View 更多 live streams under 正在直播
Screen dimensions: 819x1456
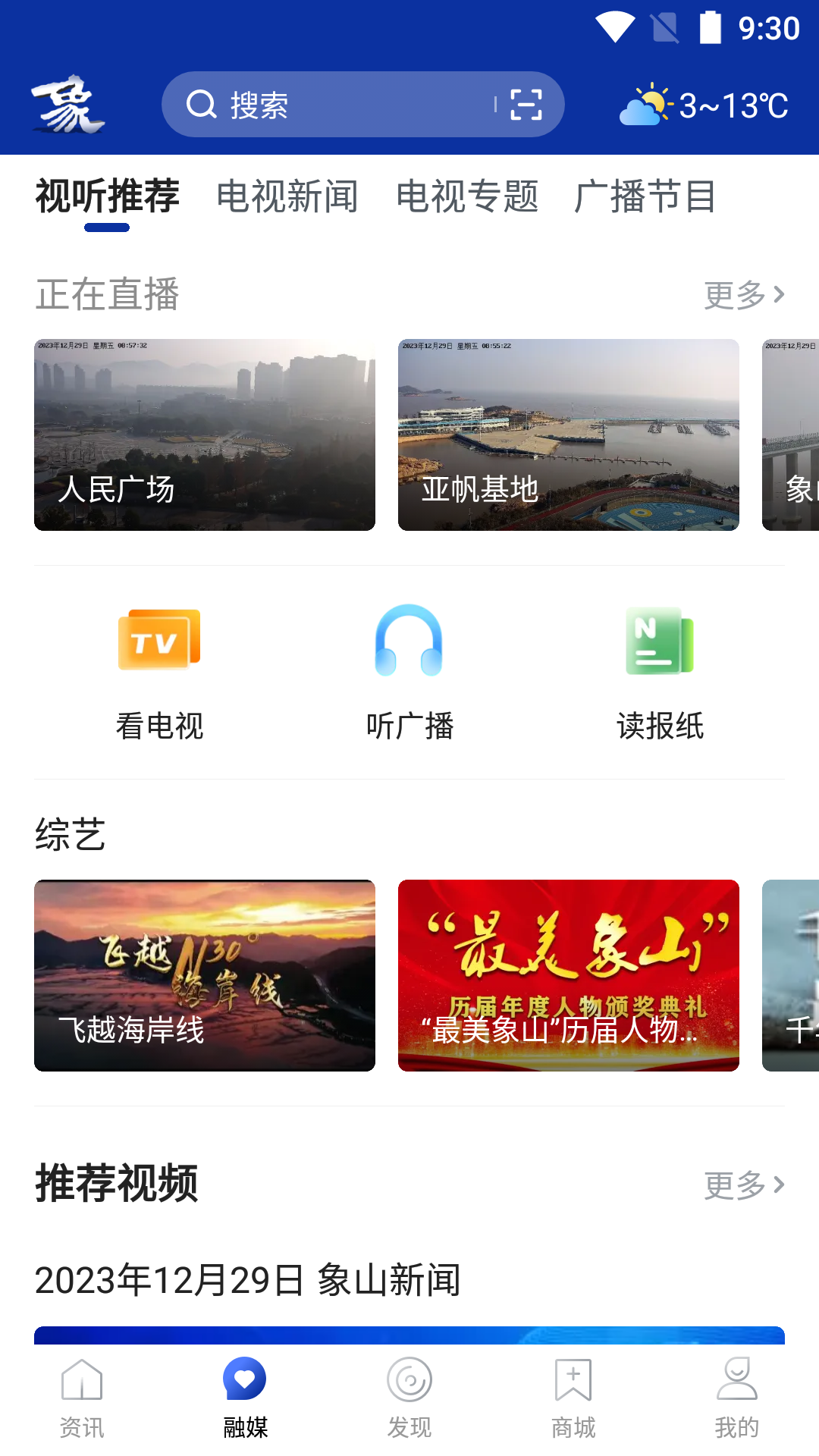click(x=743, y=295)
